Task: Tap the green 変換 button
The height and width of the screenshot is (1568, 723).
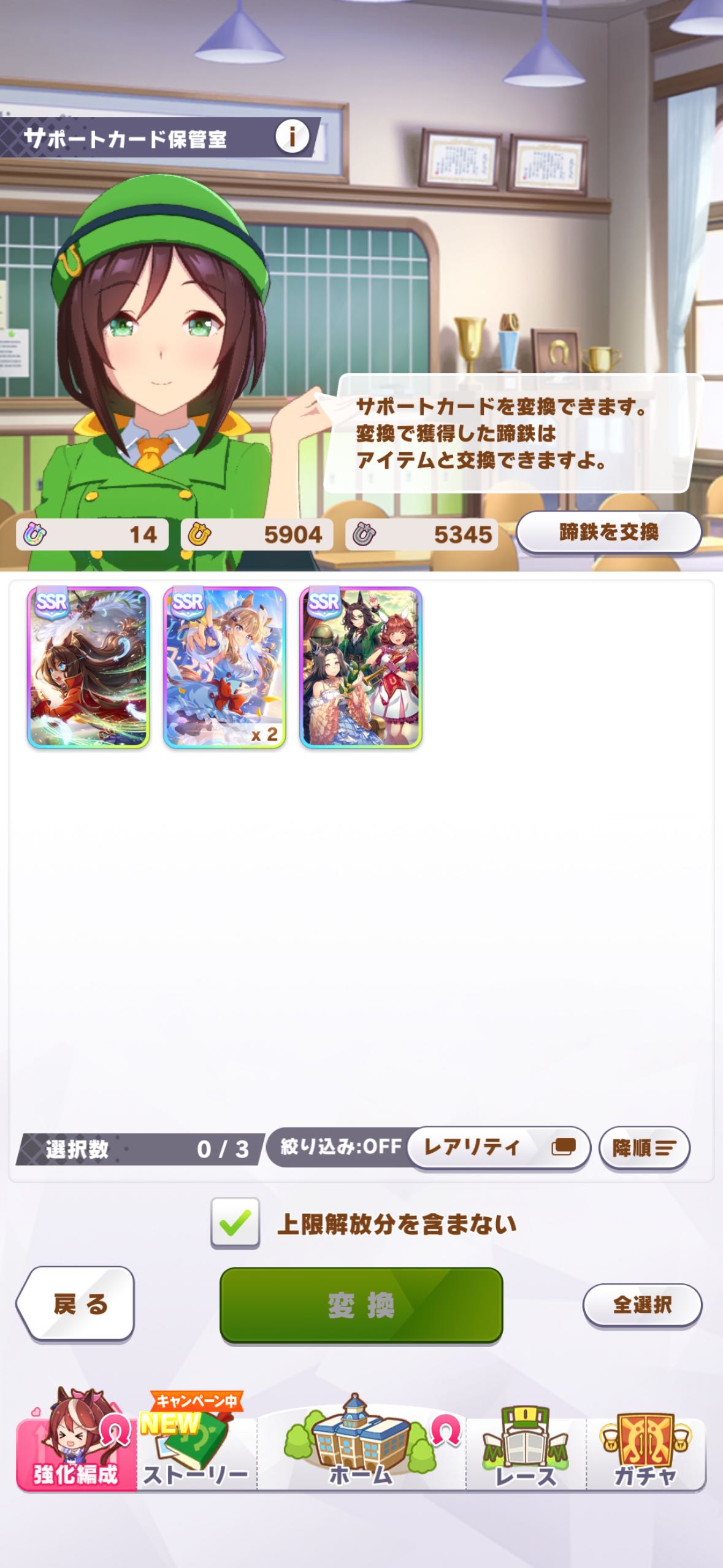Action: point(361,1304)
